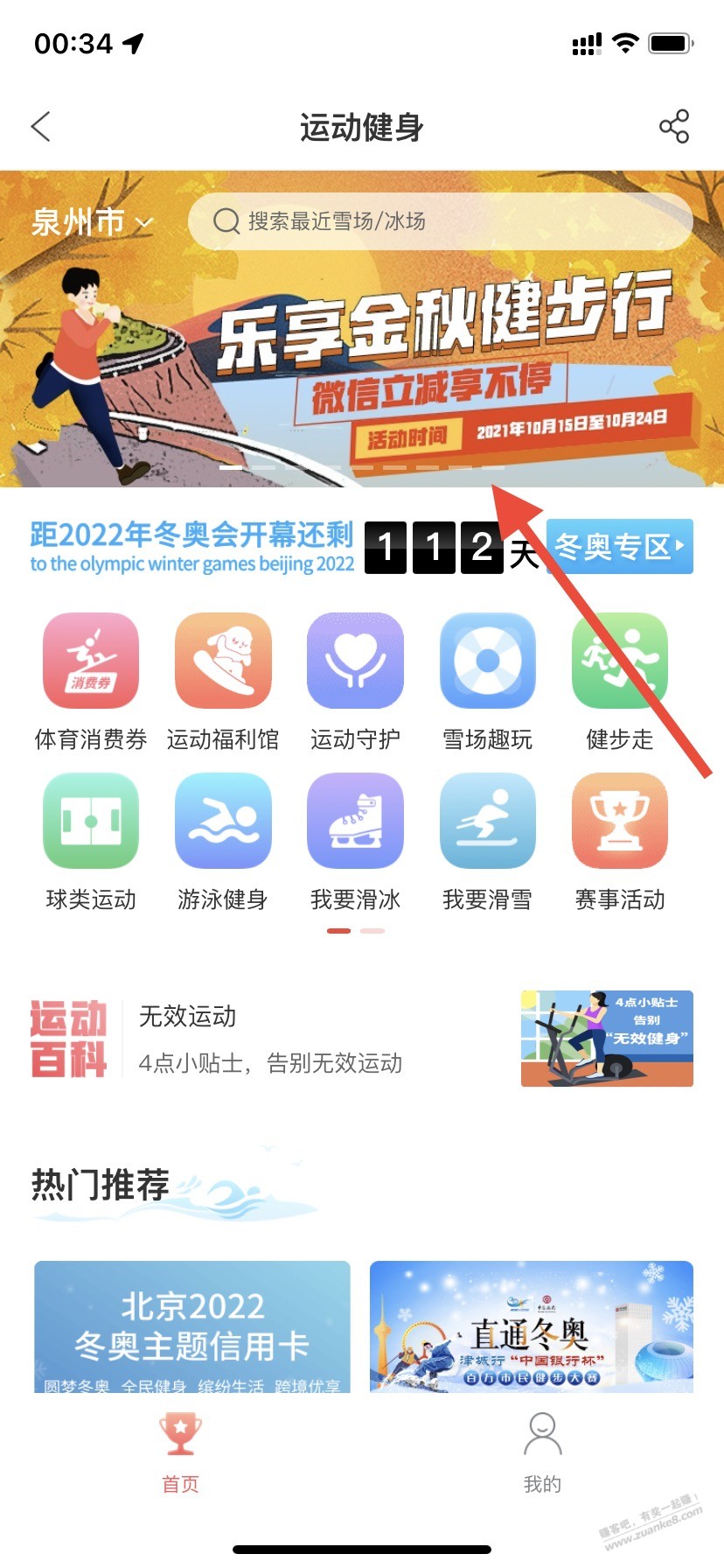724x1568 pixels.
Task: Open the 泉州市 city selector
Action: point(92,222)
